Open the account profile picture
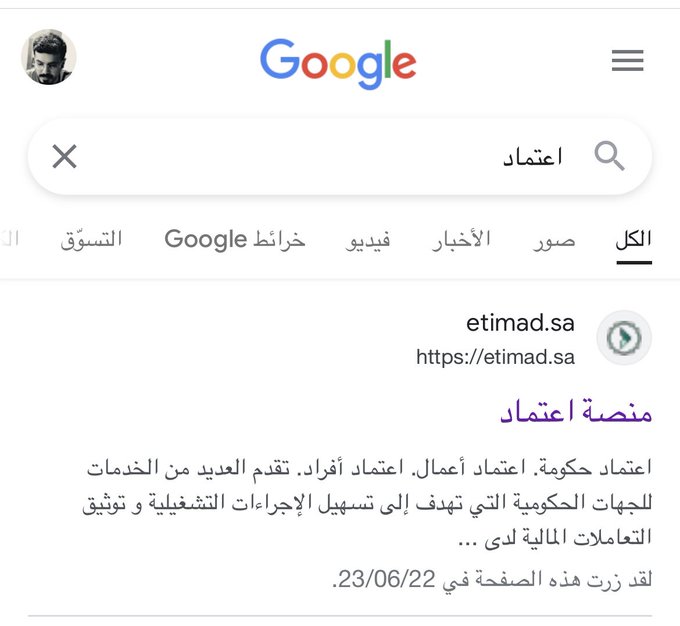Image resolution: width=680 pixels, height=626 pixels. tap(49, 57)
